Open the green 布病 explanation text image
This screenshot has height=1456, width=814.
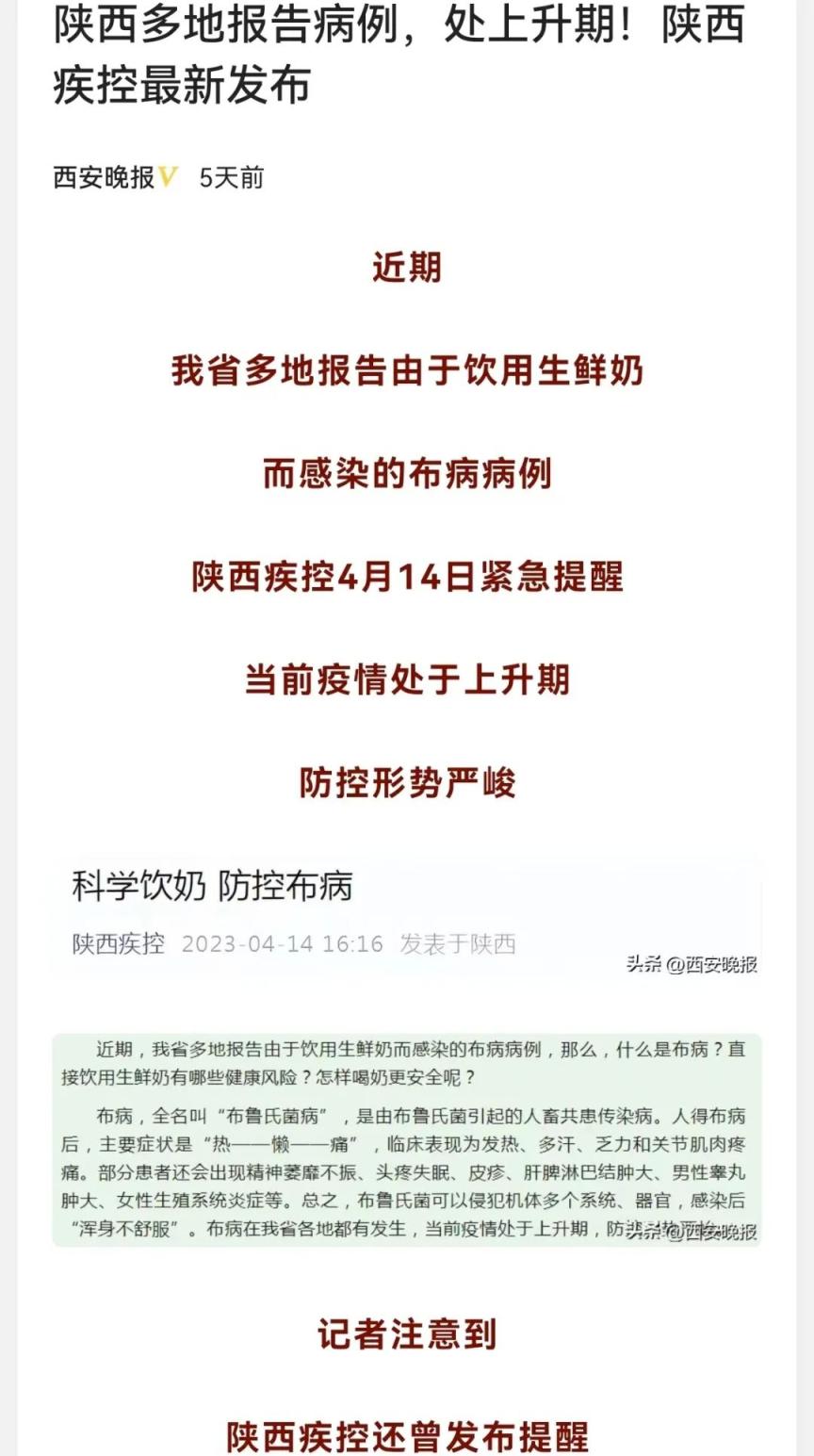pyautogui.click(x=406, y=1139)
